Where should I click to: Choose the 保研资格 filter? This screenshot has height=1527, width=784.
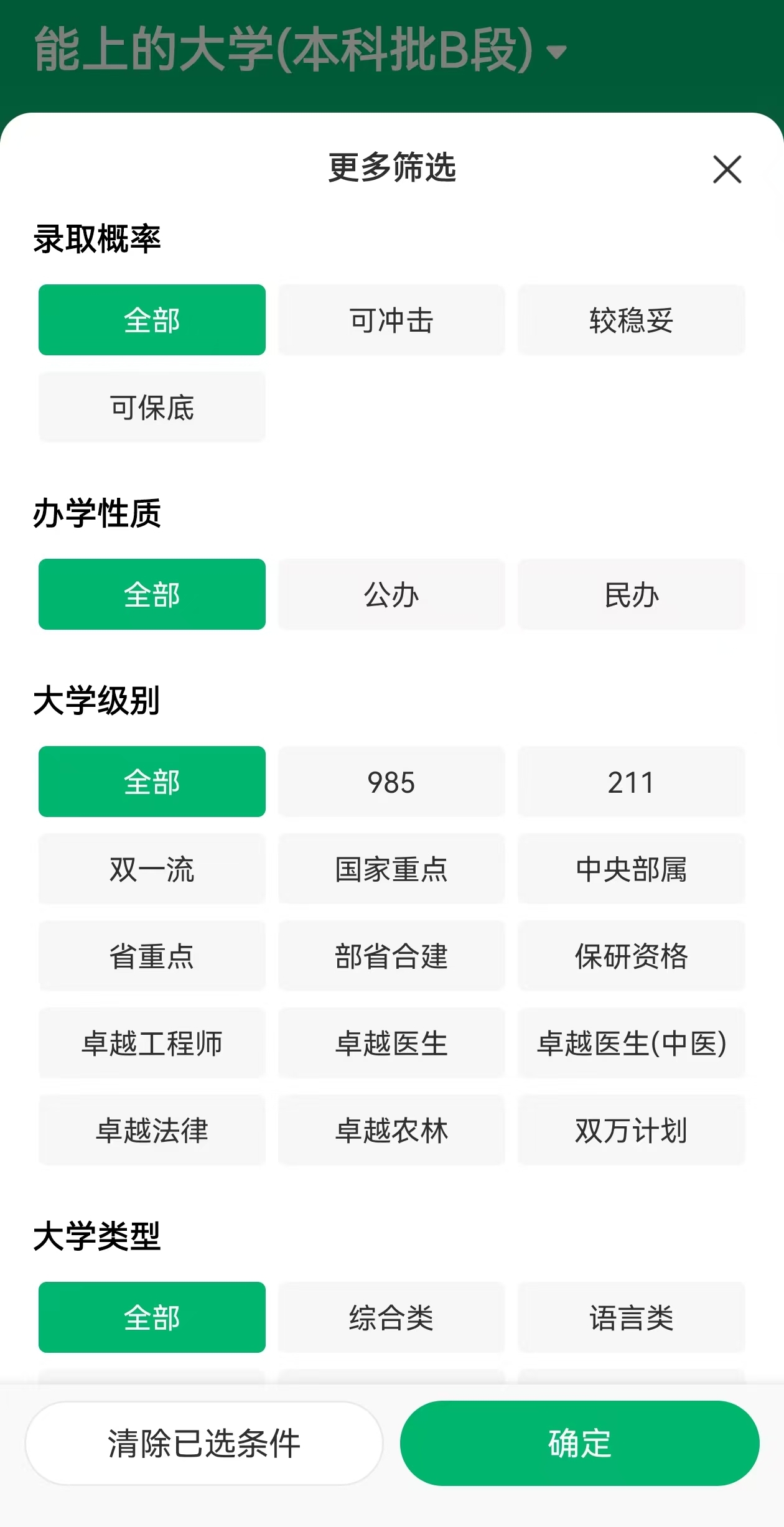pos(631,956)
